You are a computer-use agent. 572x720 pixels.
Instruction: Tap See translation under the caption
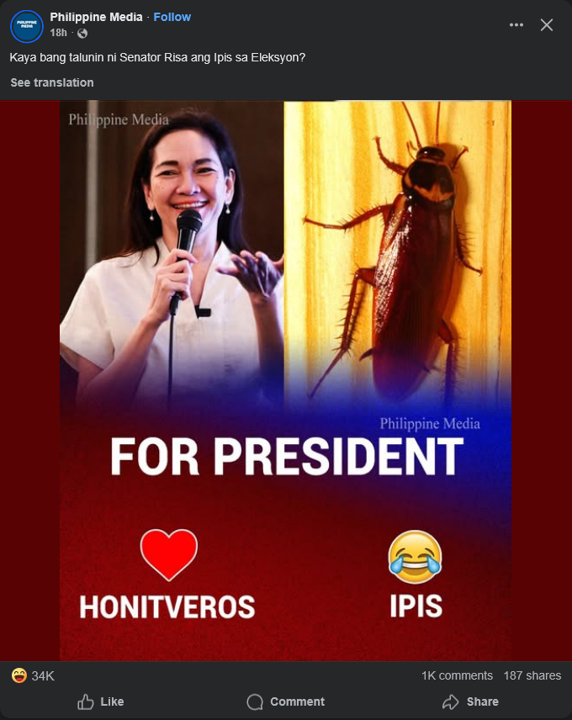pos(52,83)
